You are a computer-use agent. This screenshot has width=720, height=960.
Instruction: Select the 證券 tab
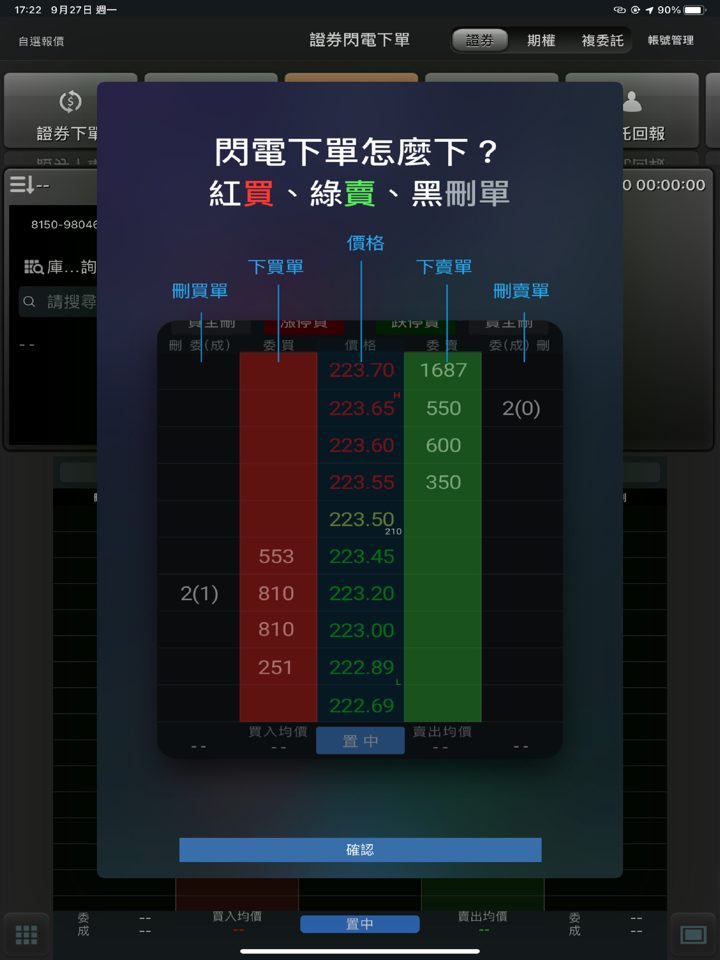click(480, 41)
